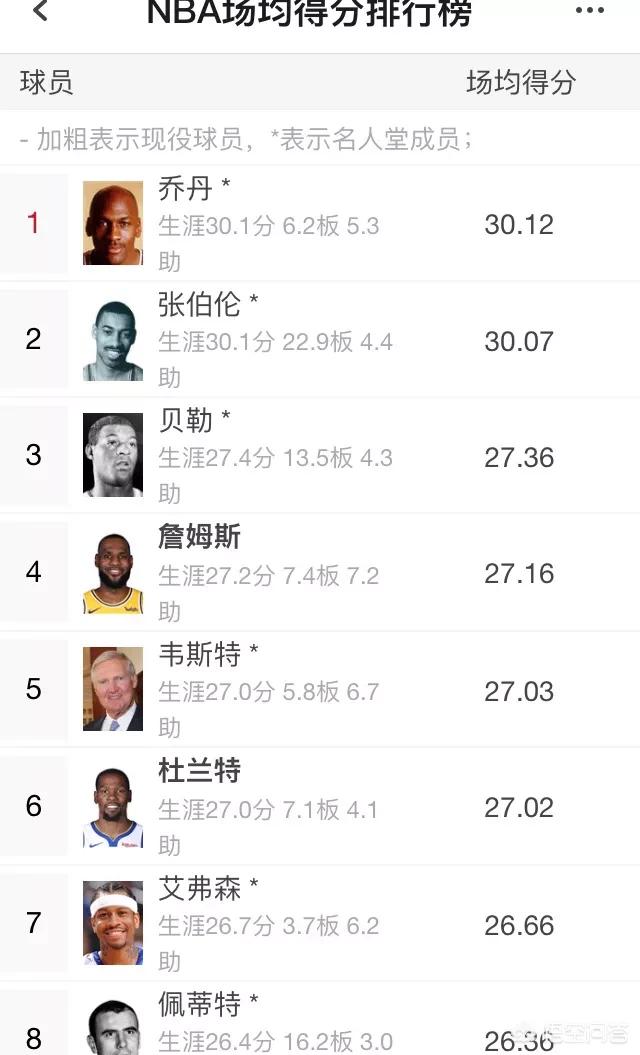Open 张伯伦's player row
The width and height of the screenshot is (640, 1055).
(320, 339)
